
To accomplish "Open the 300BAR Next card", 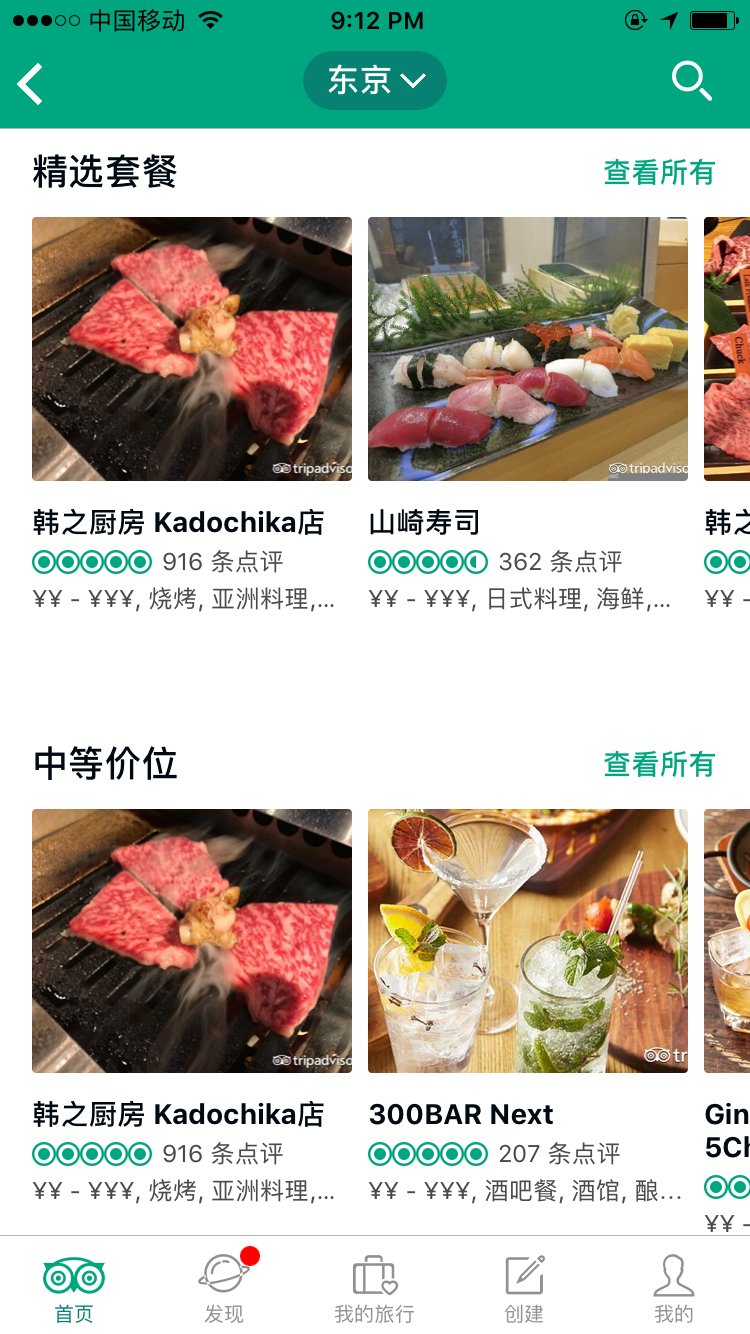I will point(528,941).
